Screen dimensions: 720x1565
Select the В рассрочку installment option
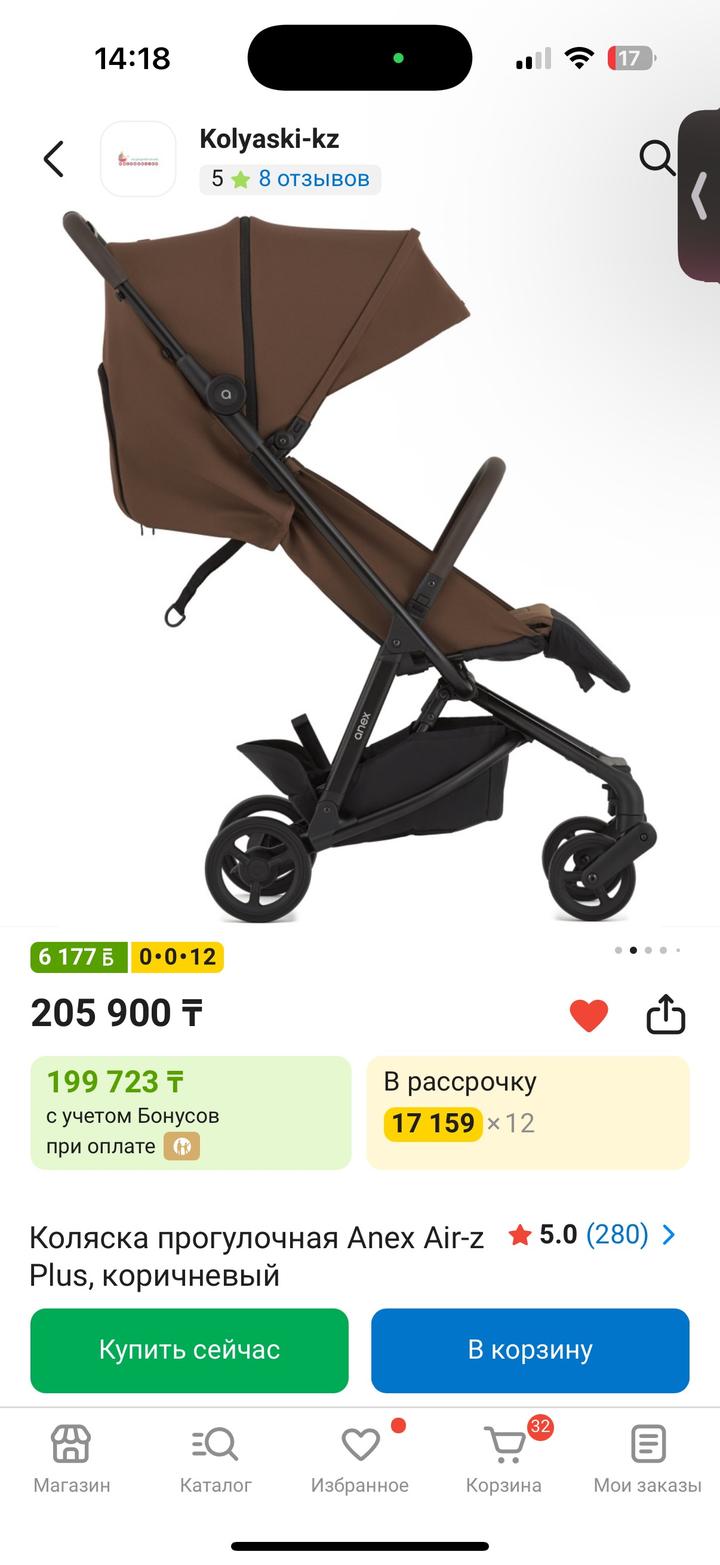click(528, 1113)
